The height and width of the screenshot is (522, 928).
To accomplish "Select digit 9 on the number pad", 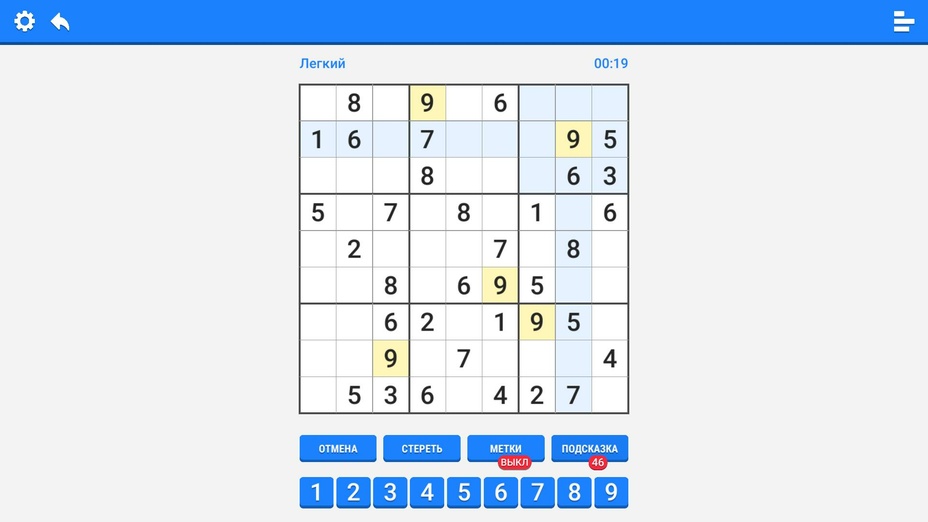I will tap(611, 492).
